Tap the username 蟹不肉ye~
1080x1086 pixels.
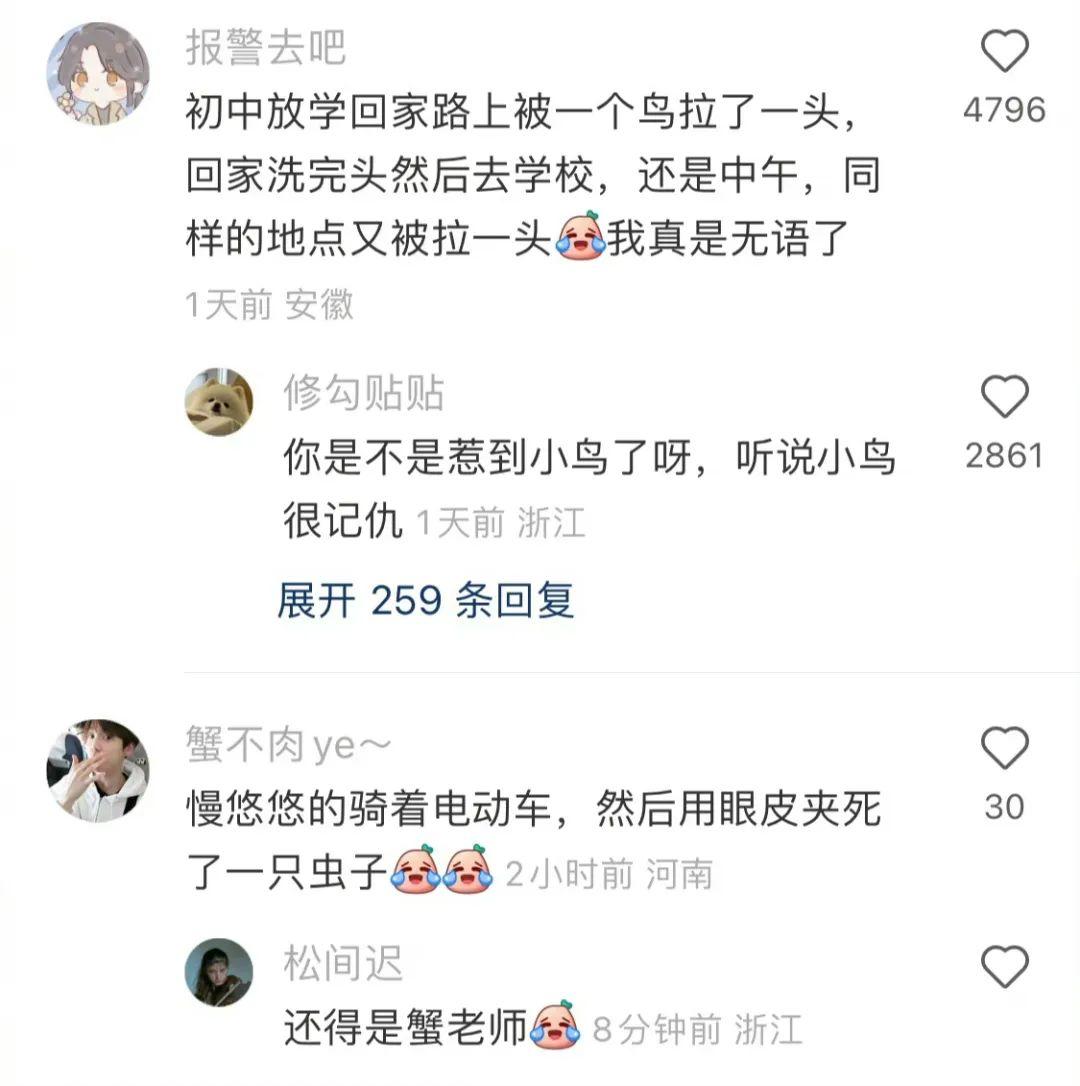pyautogui.click(x=288, y=744)
